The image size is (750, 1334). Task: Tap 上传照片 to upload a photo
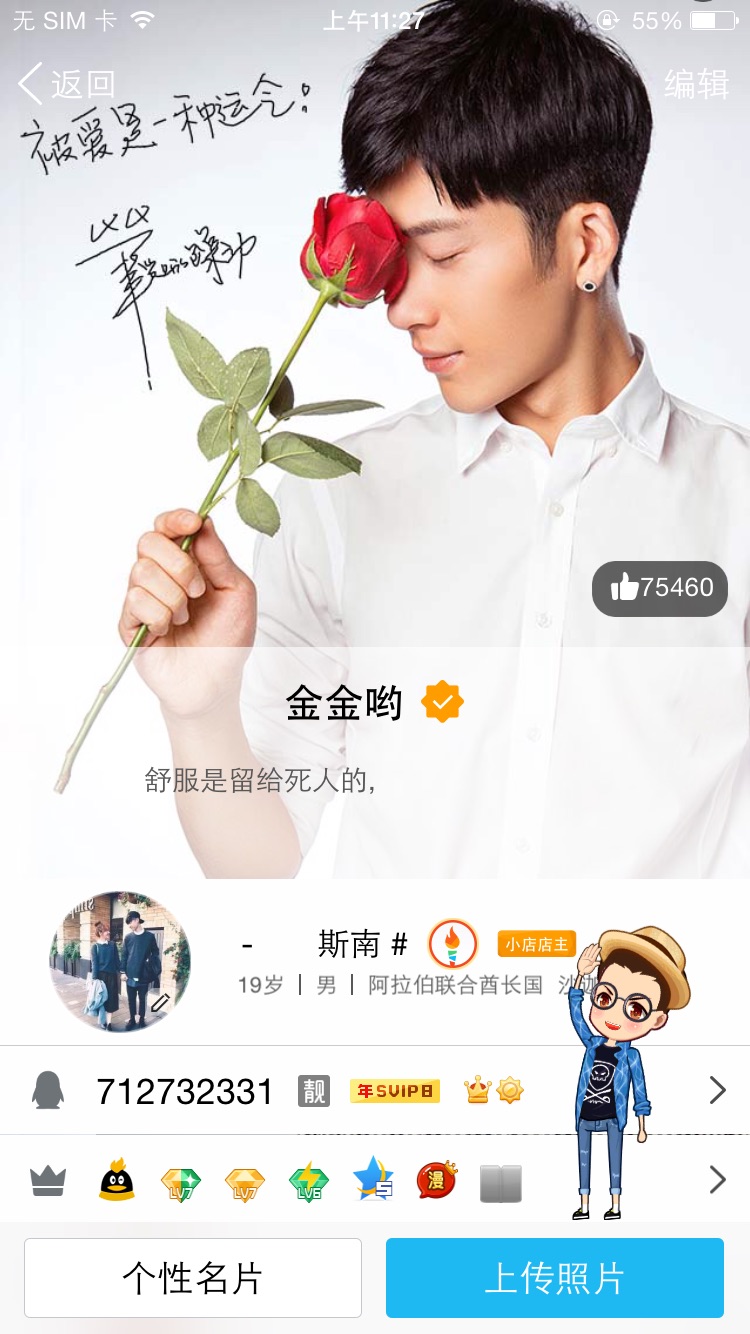click(555, 1278)
